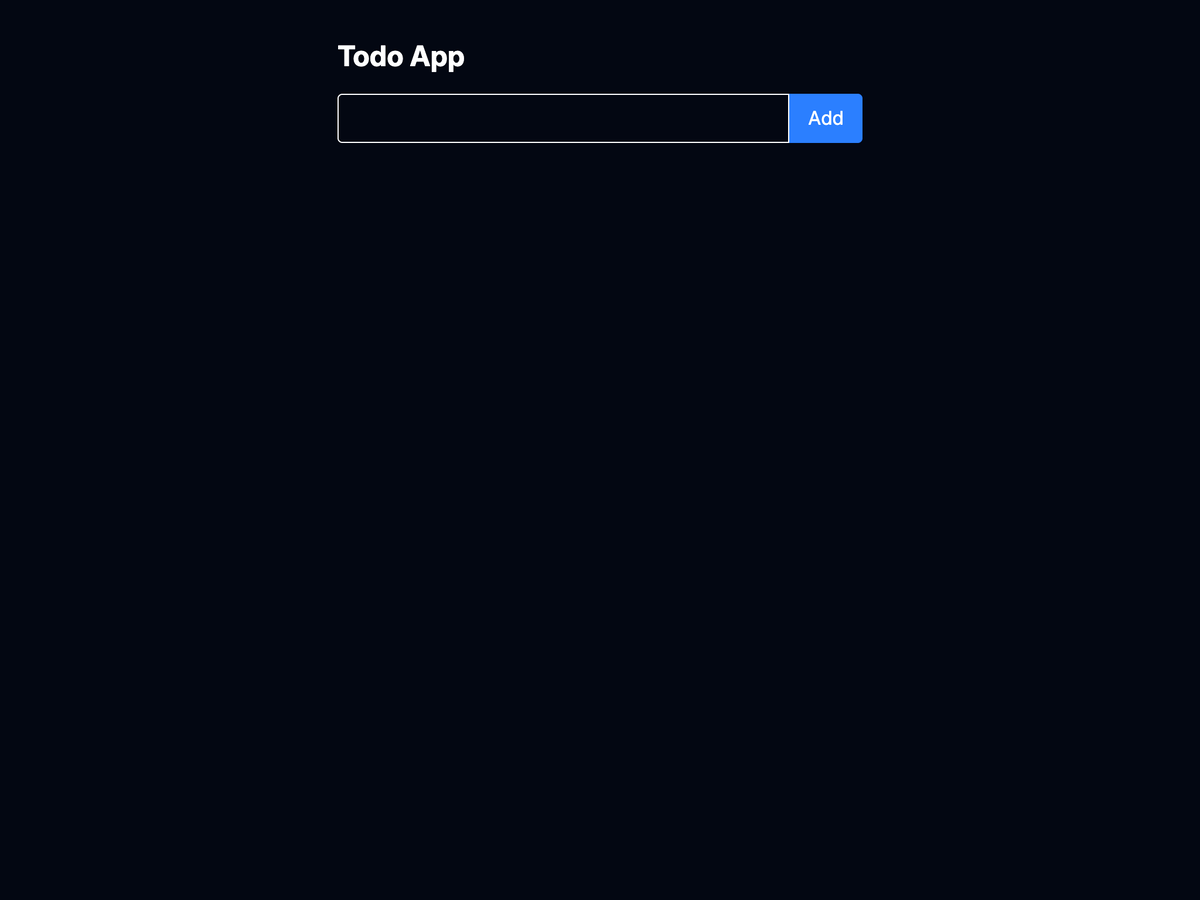The width and height of the screenshot is (1200, 900).
Task: Focus the new todo text field
Action: (563, 118)
